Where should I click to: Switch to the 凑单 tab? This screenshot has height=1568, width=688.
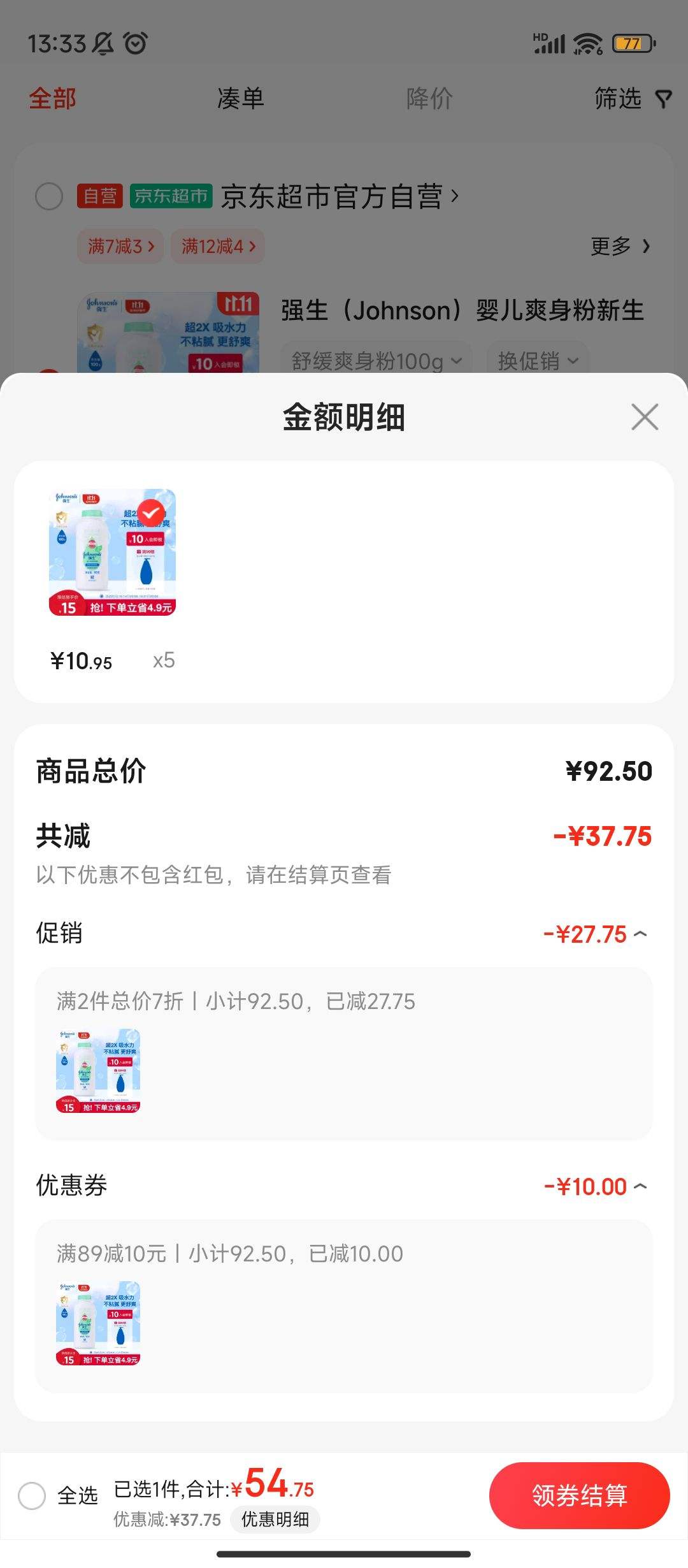click(x=240, y=99)
